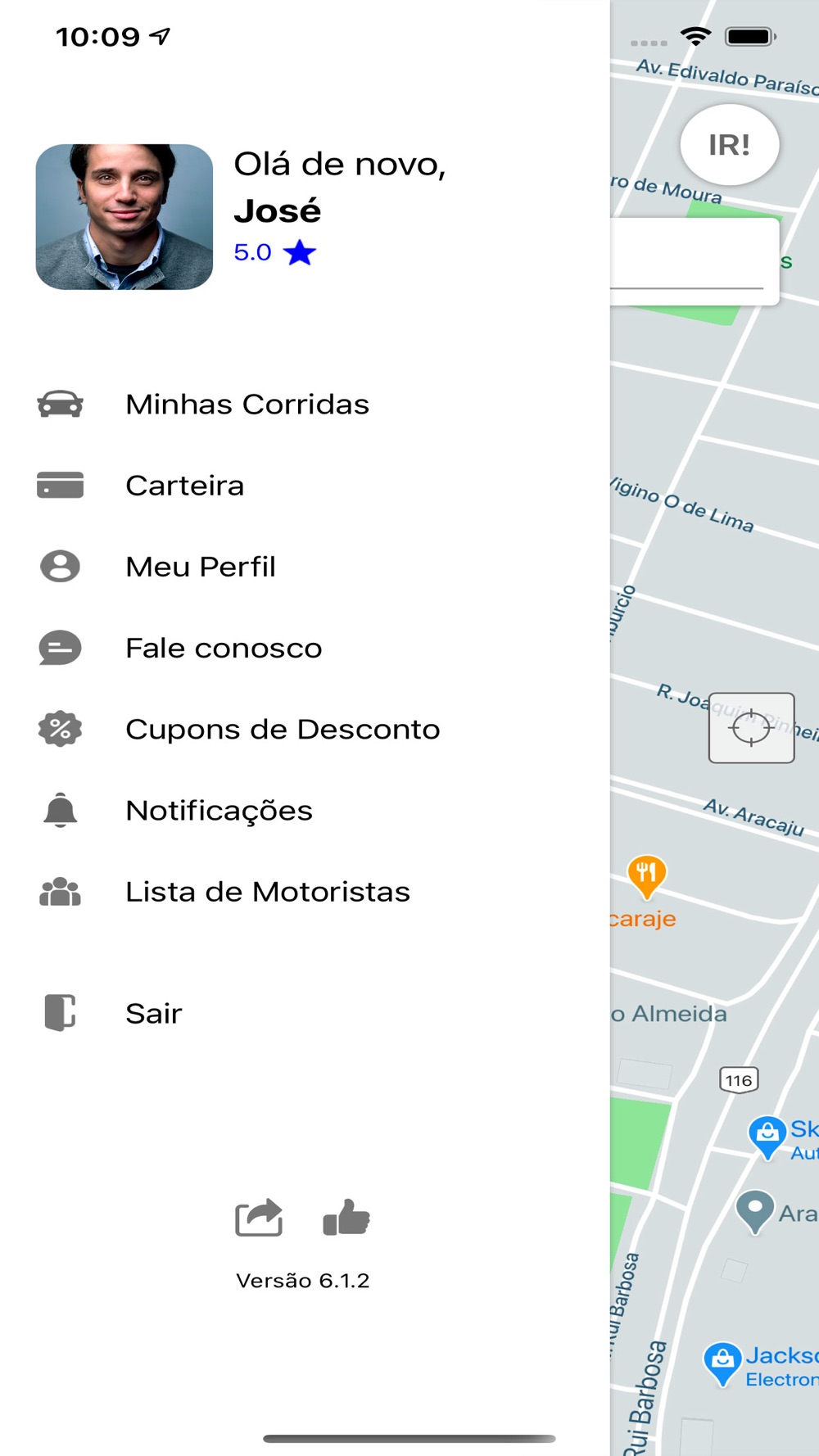Screen dimensions: 819x1456
Task: Tap the IR! button on the map
Action: 729,145
